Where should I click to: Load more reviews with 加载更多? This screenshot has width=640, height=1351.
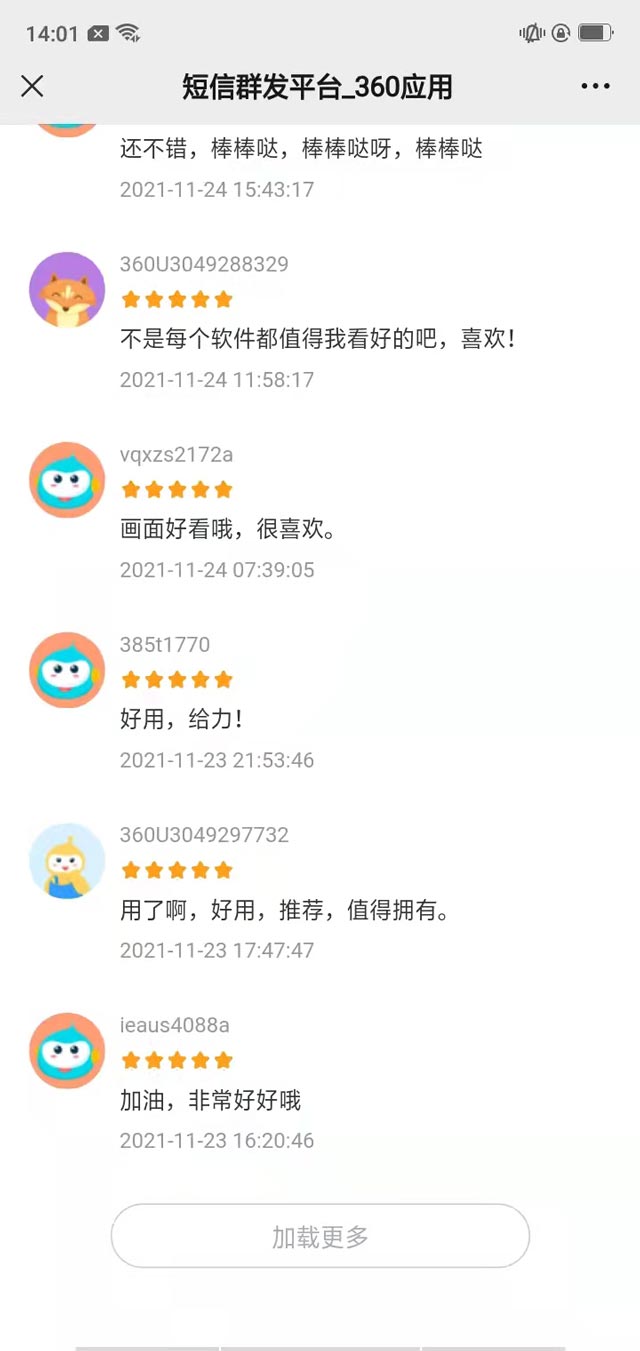320,1236
